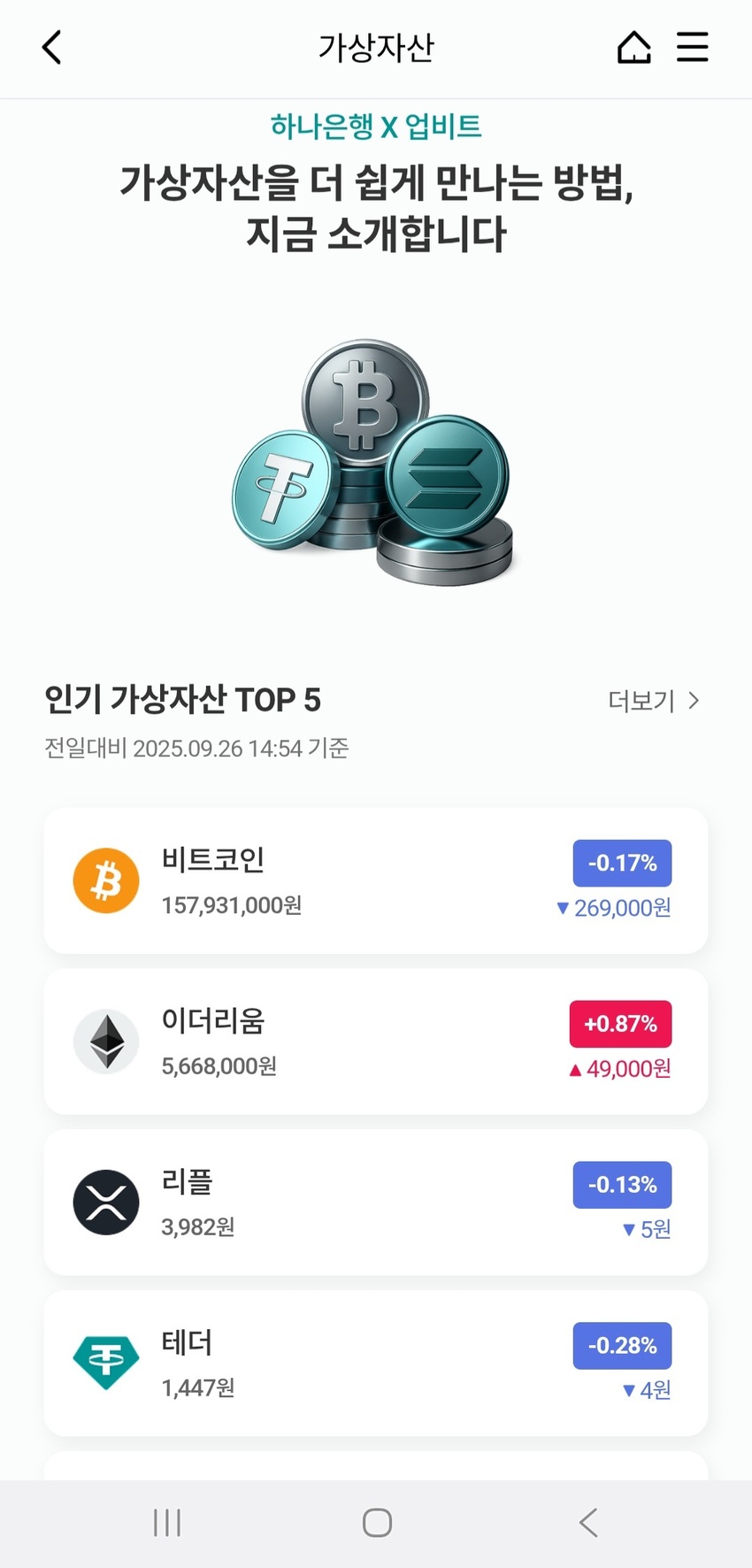Open the 비트코인 card

coord(375,880)
